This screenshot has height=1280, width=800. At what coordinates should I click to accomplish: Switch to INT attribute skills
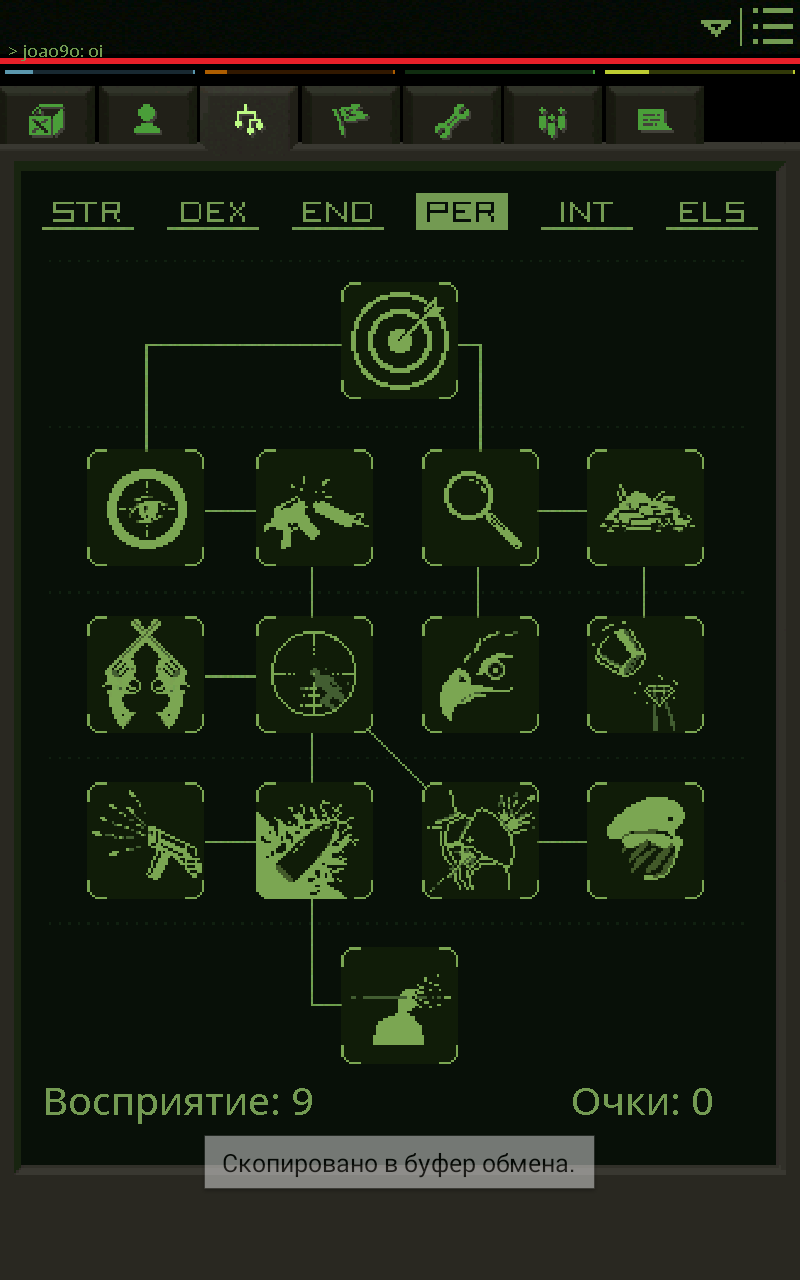click(x=586, y=212)
